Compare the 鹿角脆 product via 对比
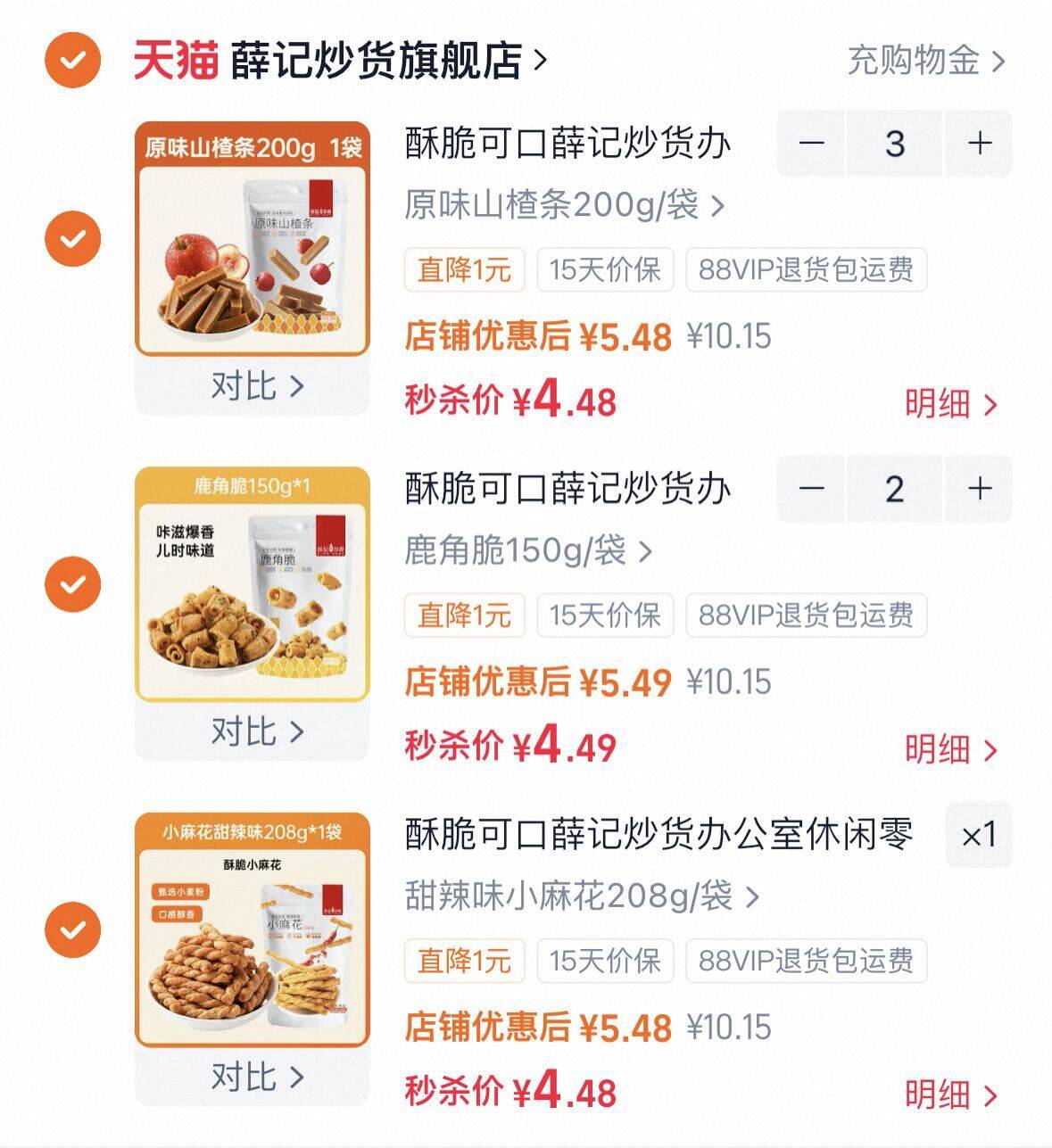 click(x=257, y=731)
